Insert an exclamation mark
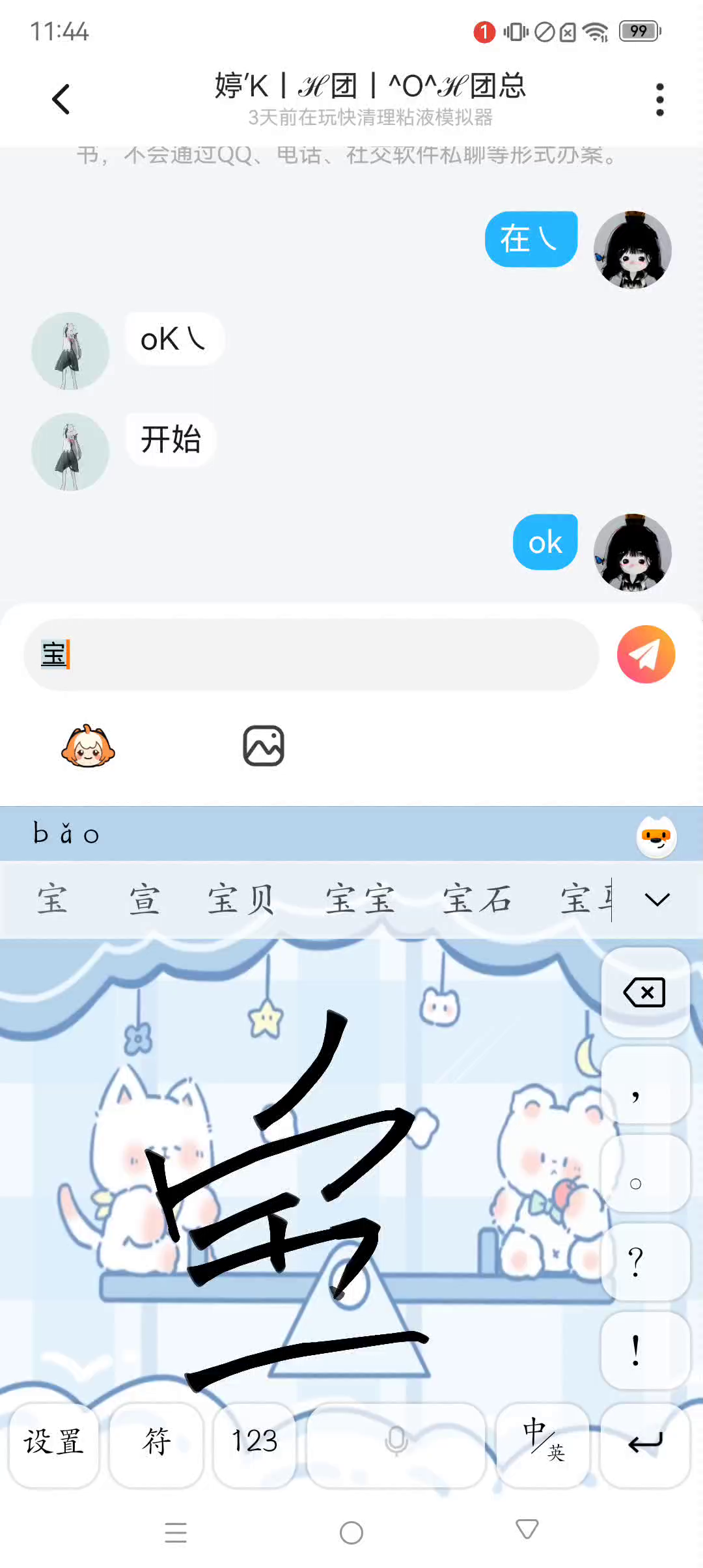The height and width of the screenshot is (1568, 703). coord(644,1351)
